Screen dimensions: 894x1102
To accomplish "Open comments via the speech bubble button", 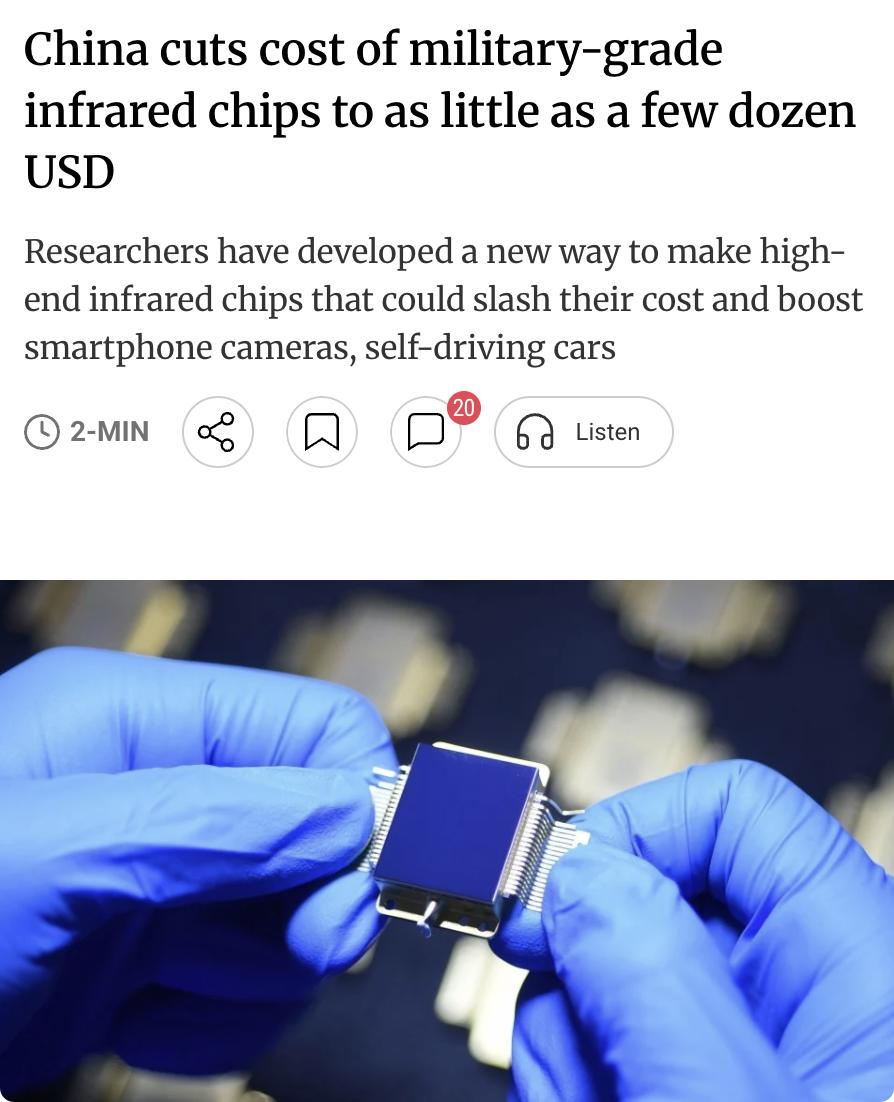I will (x=426, y=435).
